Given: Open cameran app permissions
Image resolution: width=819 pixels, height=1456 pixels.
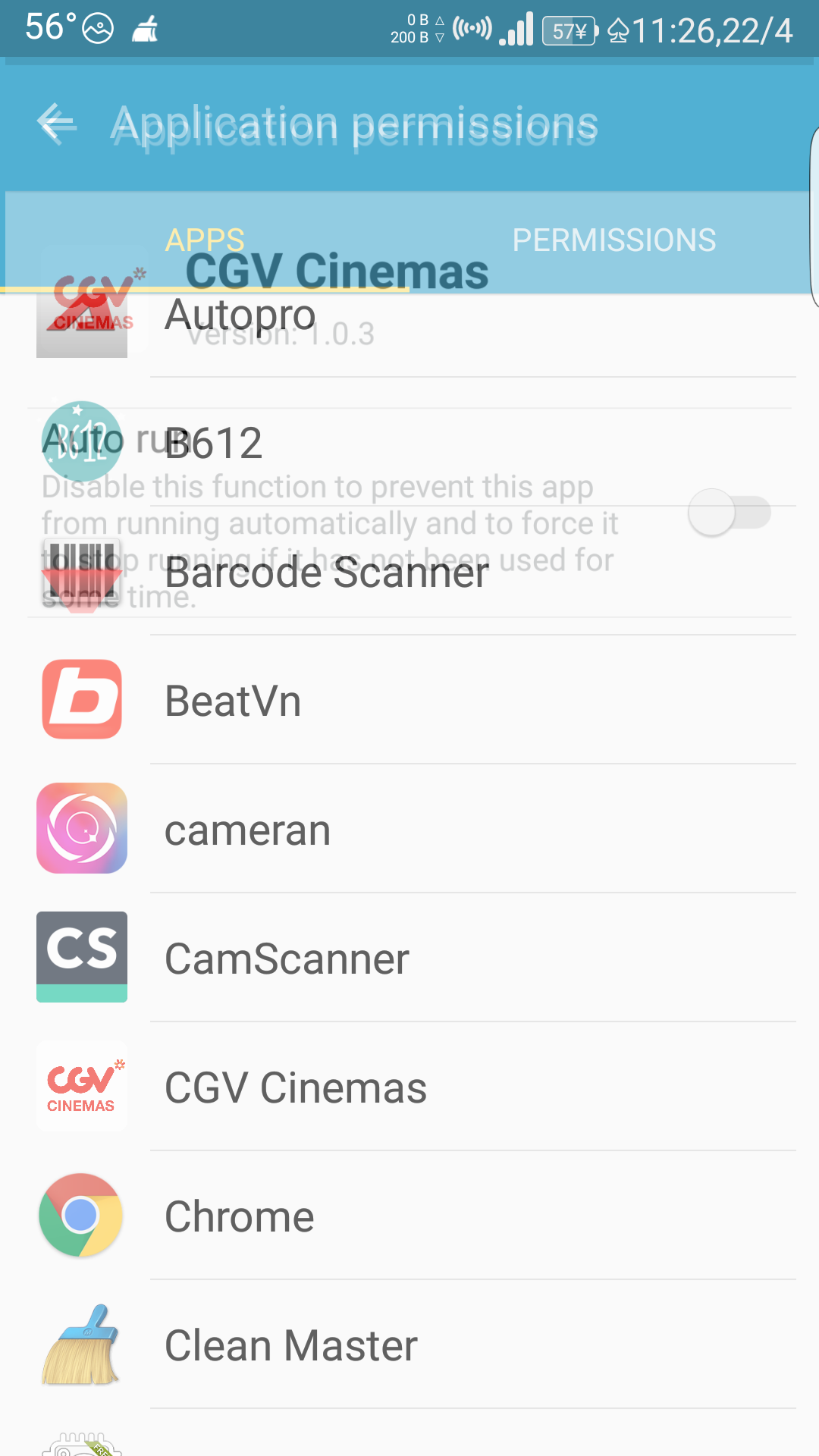Looking at the screenshot, I should [x=409, y=829].
